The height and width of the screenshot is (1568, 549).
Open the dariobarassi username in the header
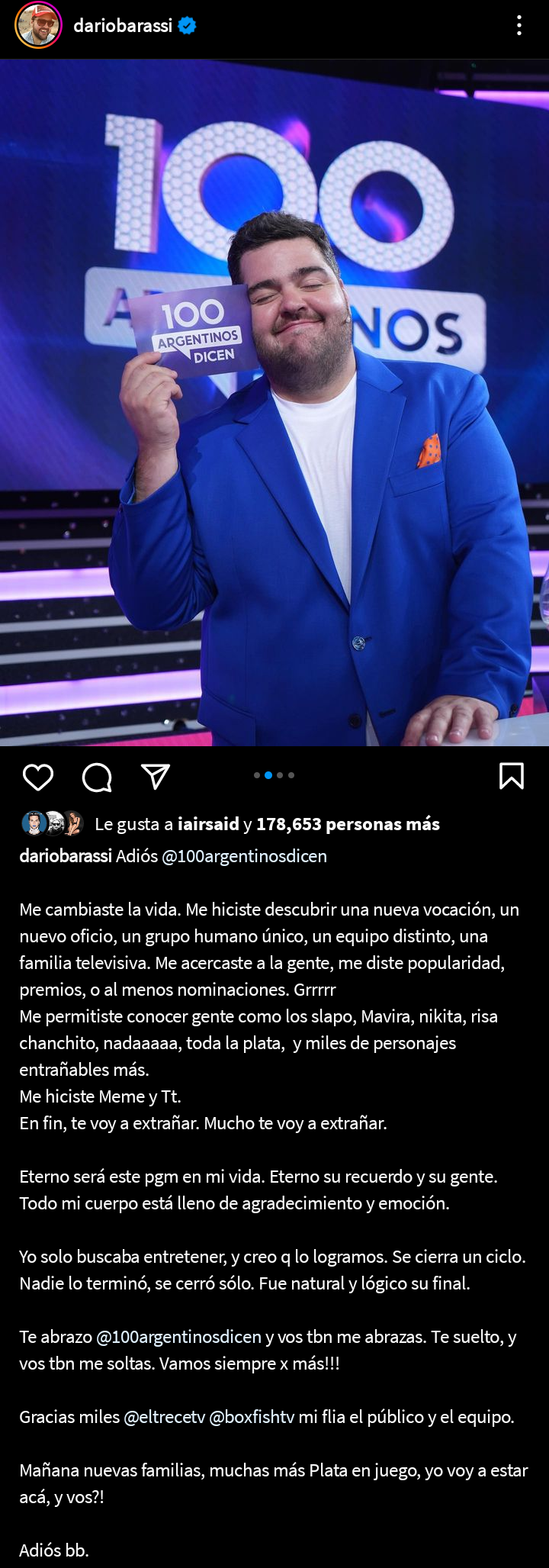click(x=123, y=26)
